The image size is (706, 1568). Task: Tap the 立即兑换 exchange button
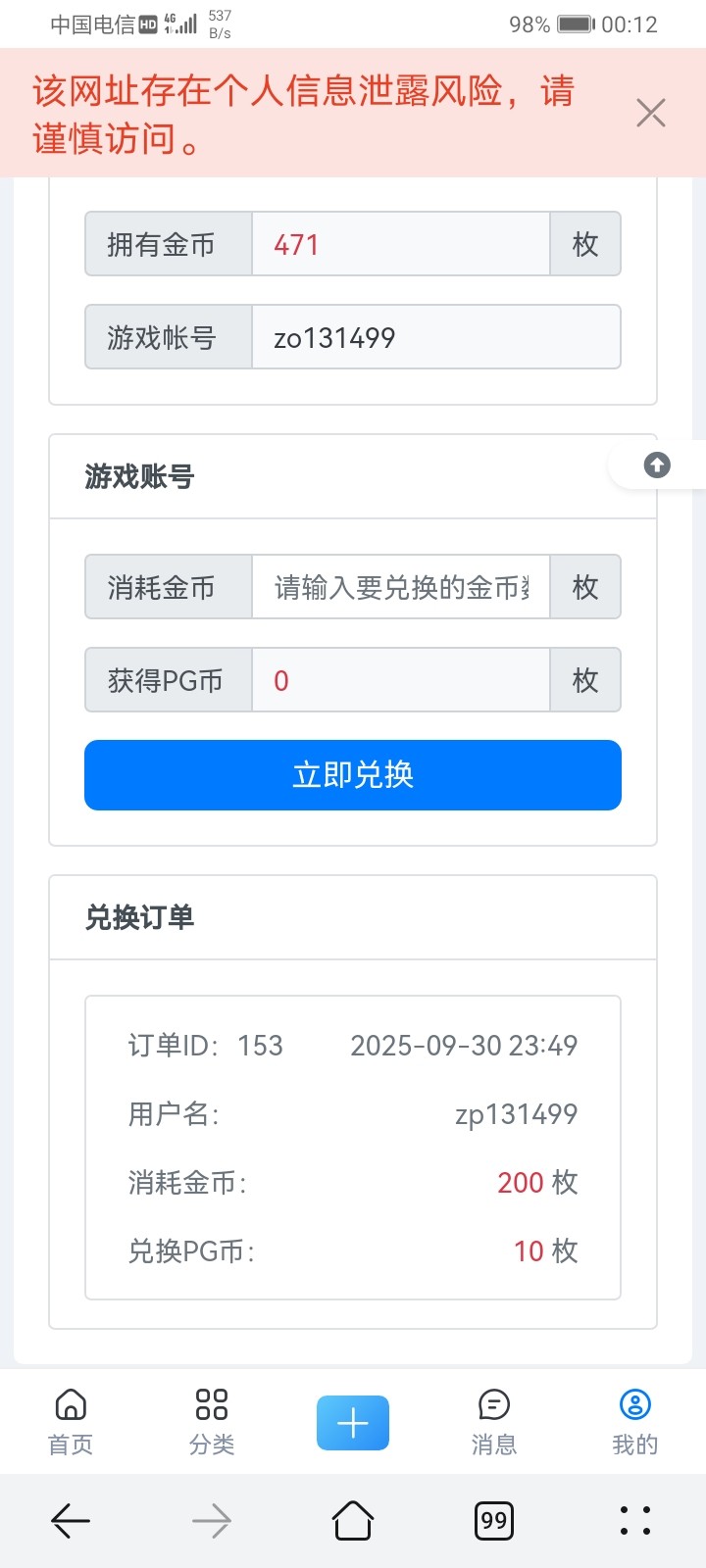point(352,775)
